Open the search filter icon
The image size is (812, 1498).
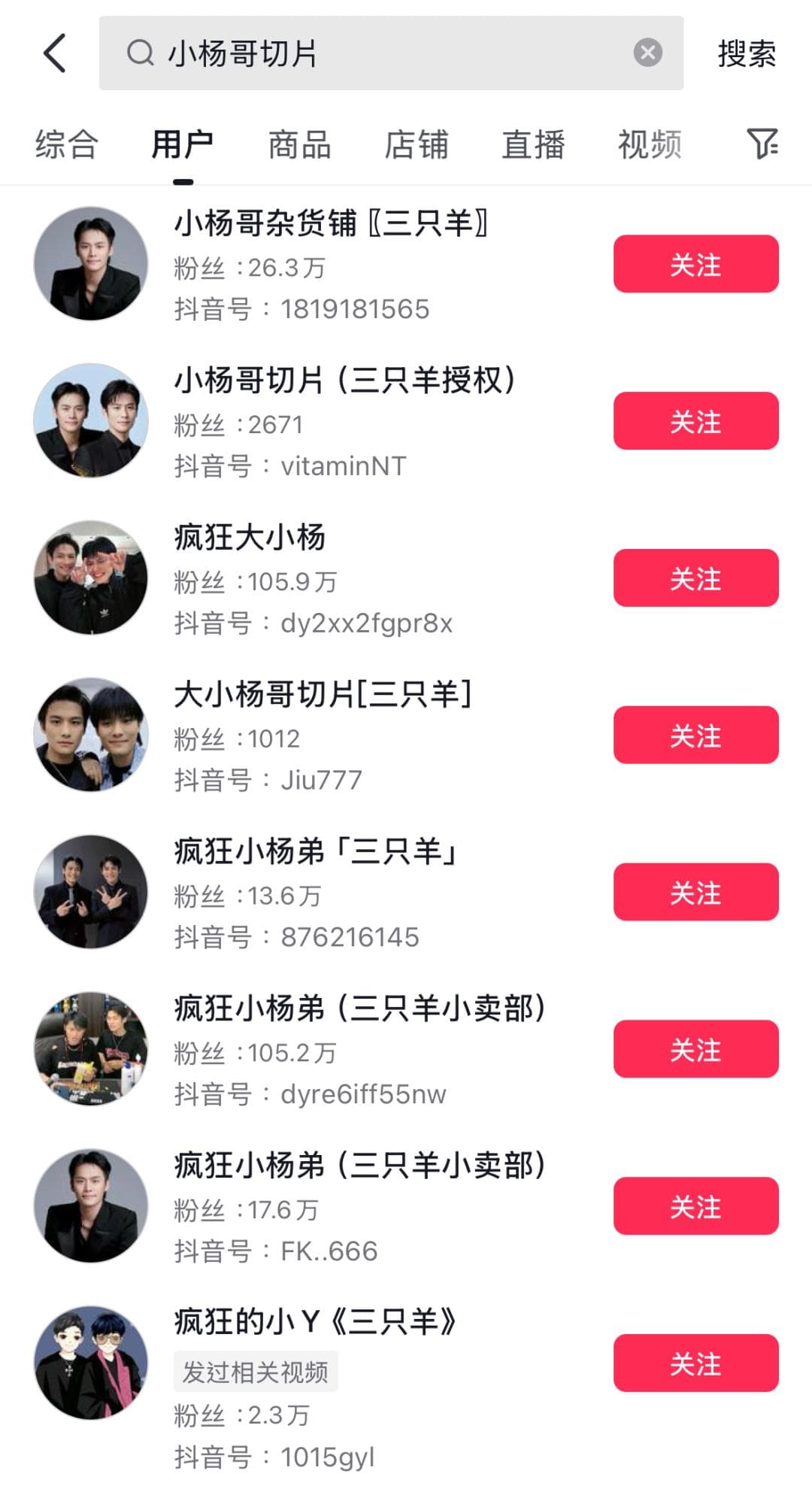click(762, 143)
